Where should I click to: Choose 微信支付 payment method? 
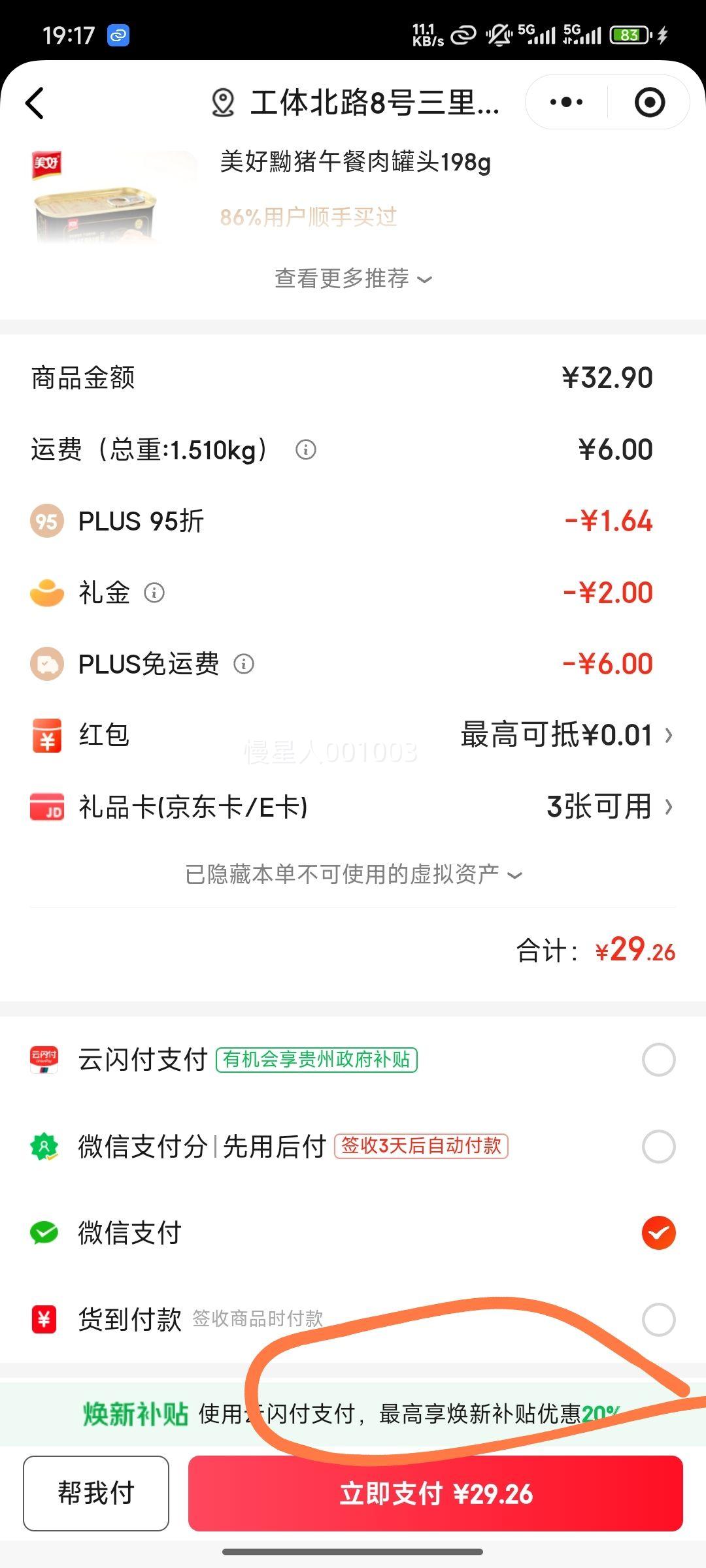click(658, 1233)
